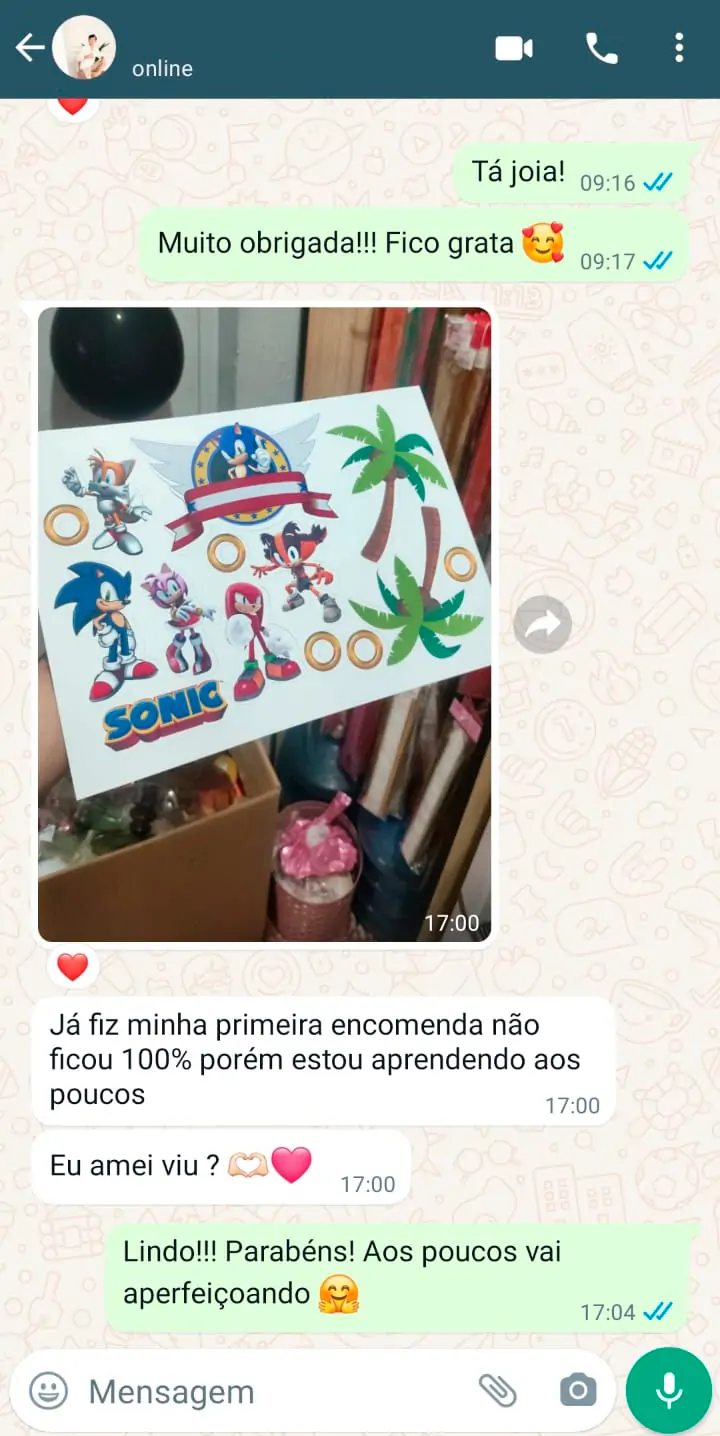
Task: Open the overflow menu
Action: (679, 48)
